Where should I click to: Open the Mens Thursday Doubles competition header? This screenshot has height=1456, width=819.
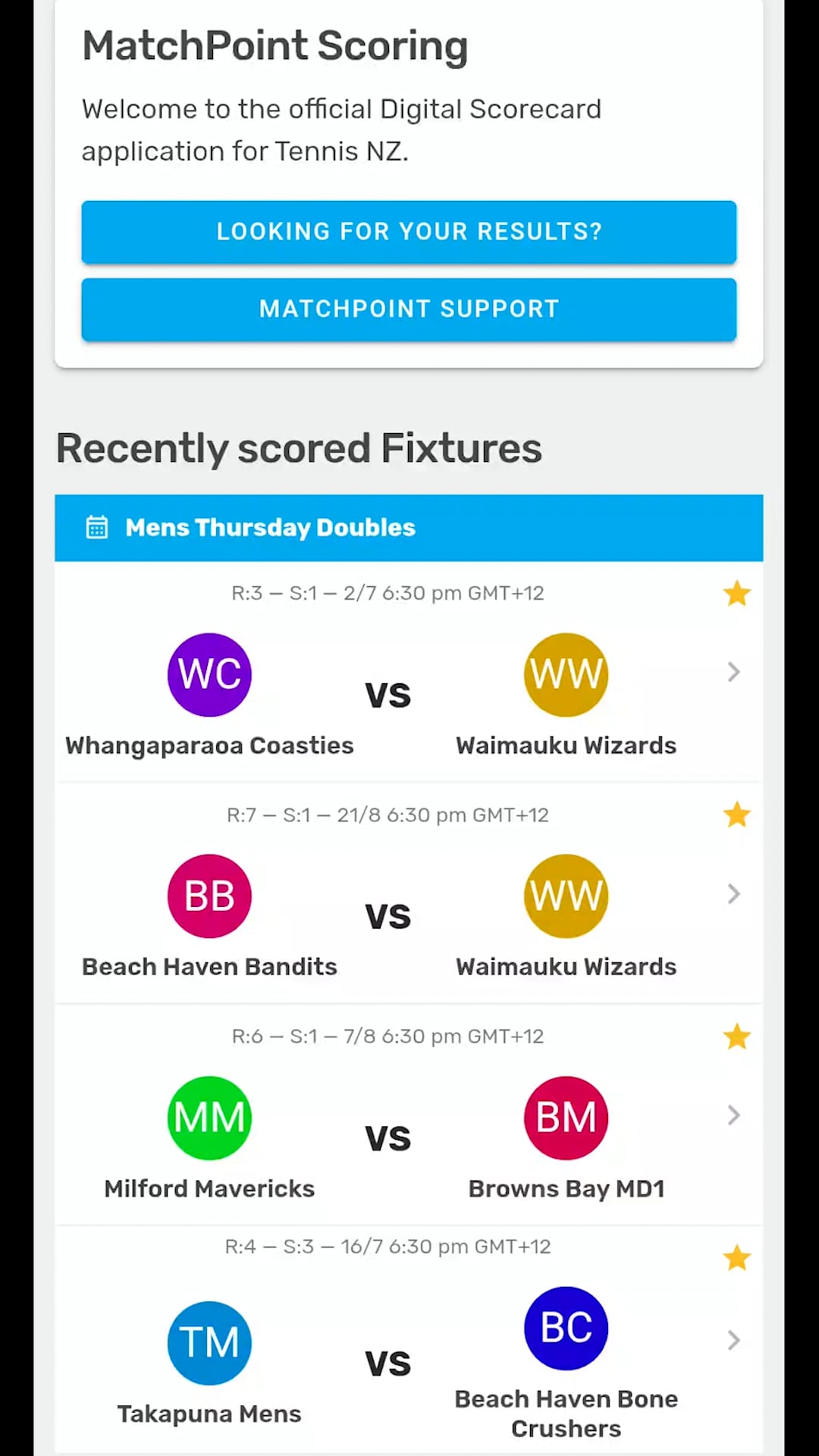click(409, 528)
